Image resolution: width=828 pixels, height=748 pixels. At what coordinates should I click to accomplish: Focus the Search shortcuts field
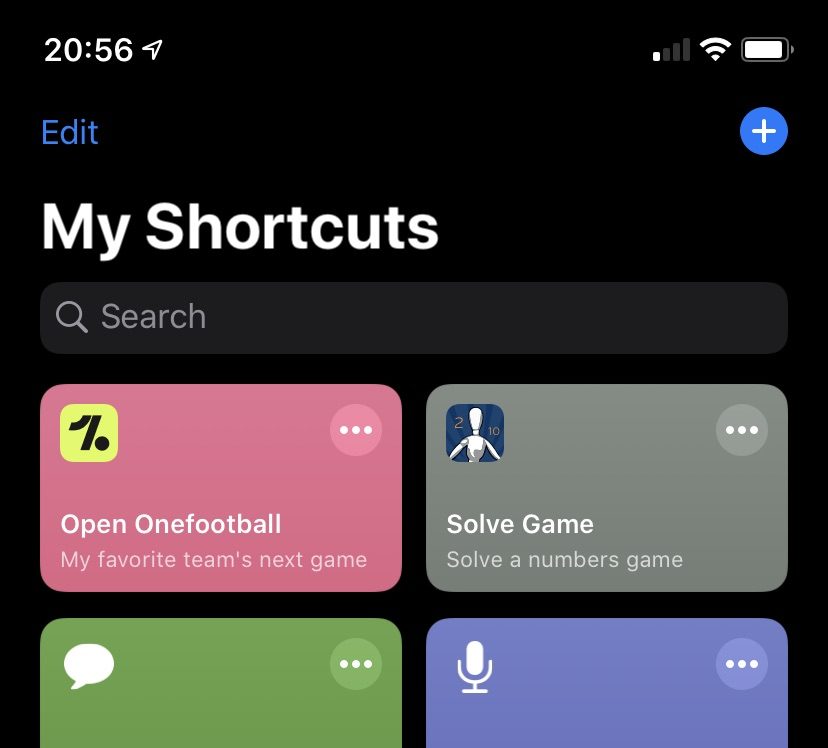tap(414, 317)
